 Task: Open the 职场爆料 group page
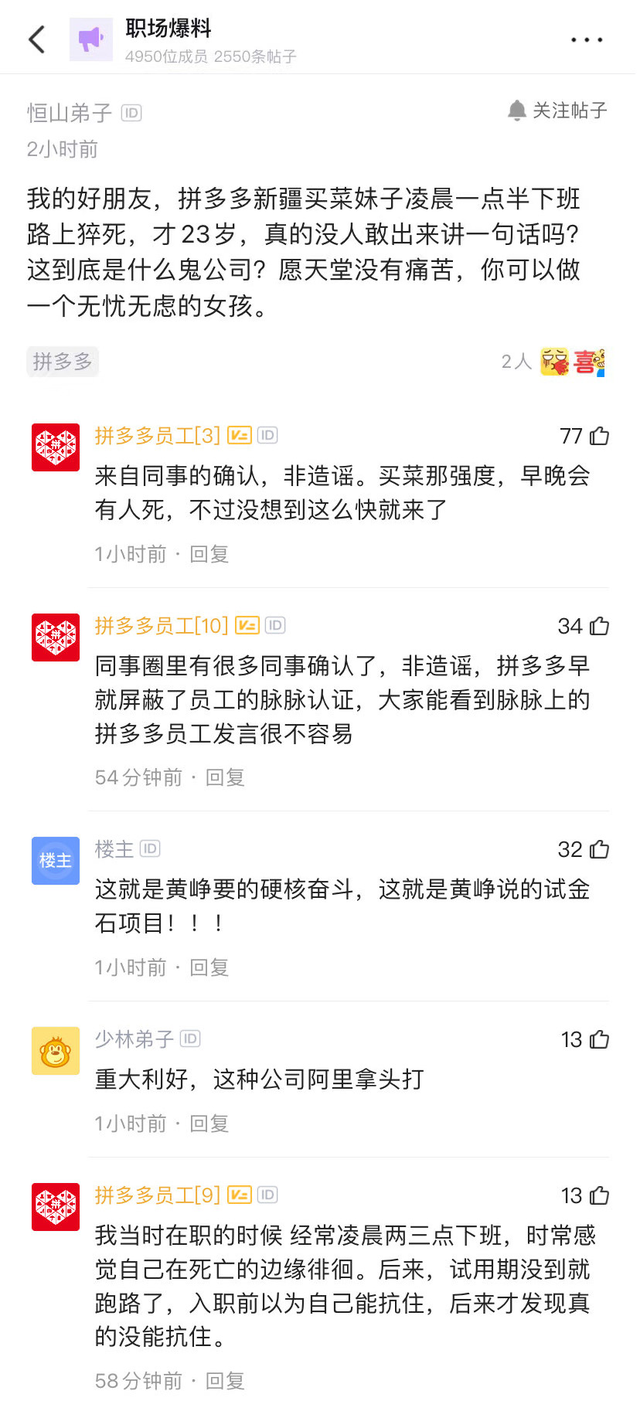click(168, 29)
